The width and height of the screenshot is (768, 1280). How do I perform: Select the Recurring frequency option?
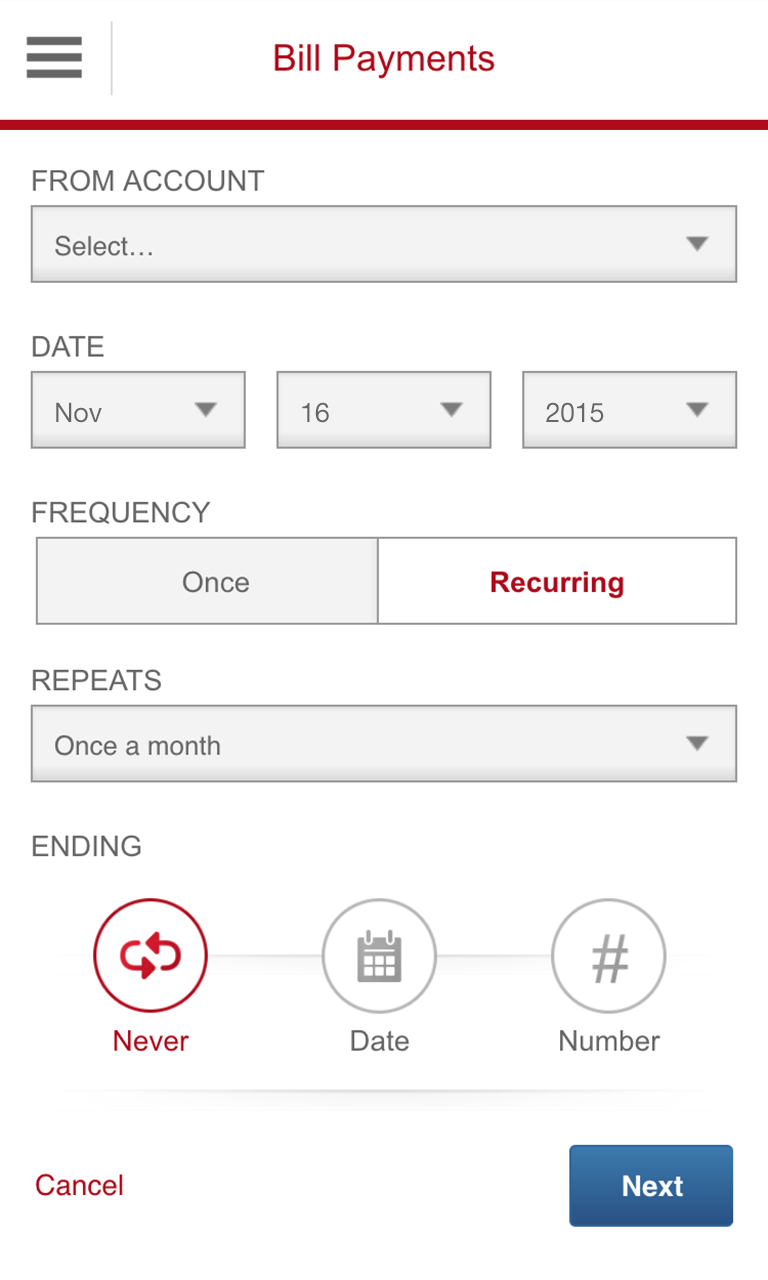[x=557, y=581]
